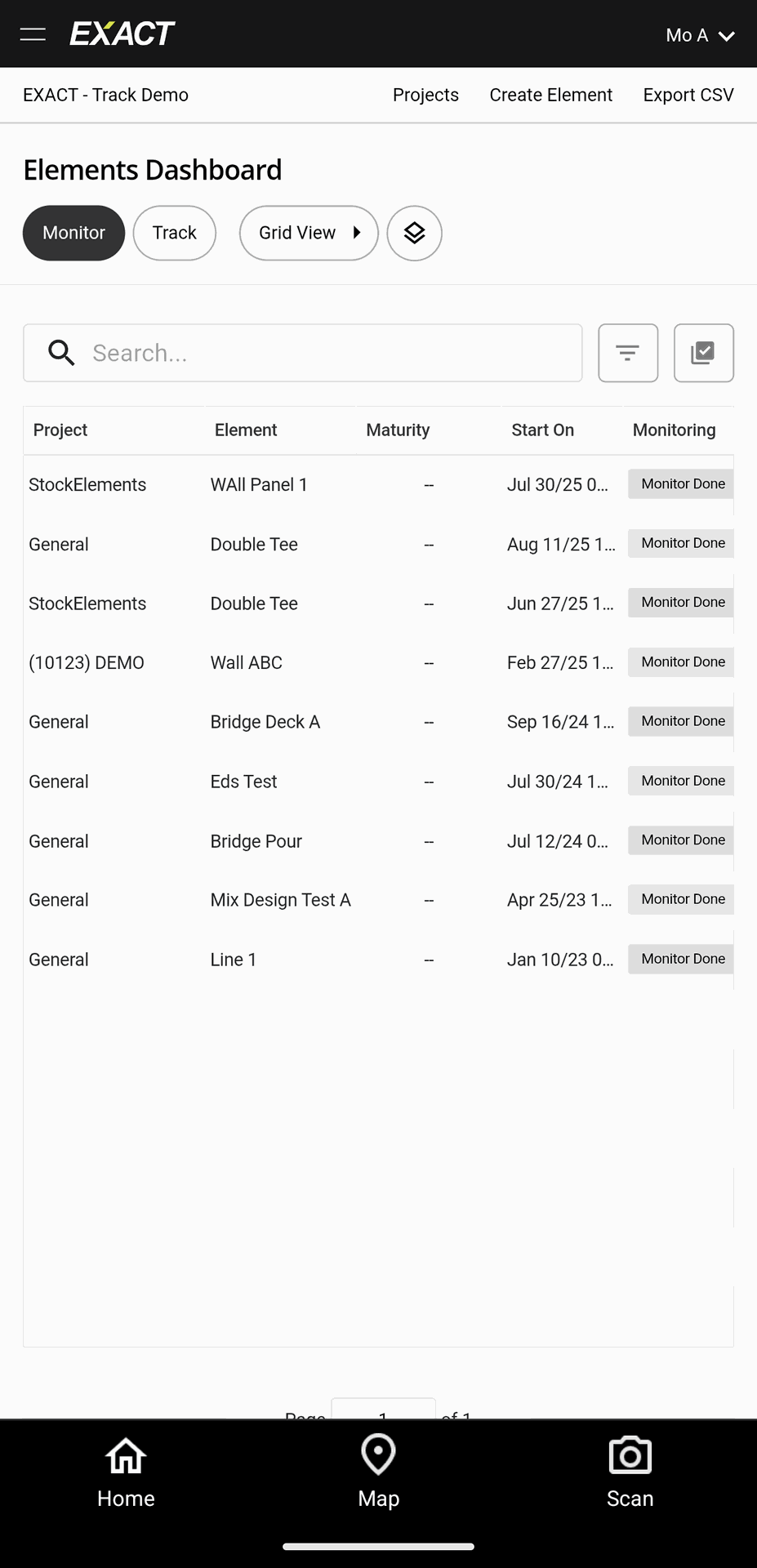Open the layers icon button
The width and height of the screenshot is (757, 1568).
[414, 233]
